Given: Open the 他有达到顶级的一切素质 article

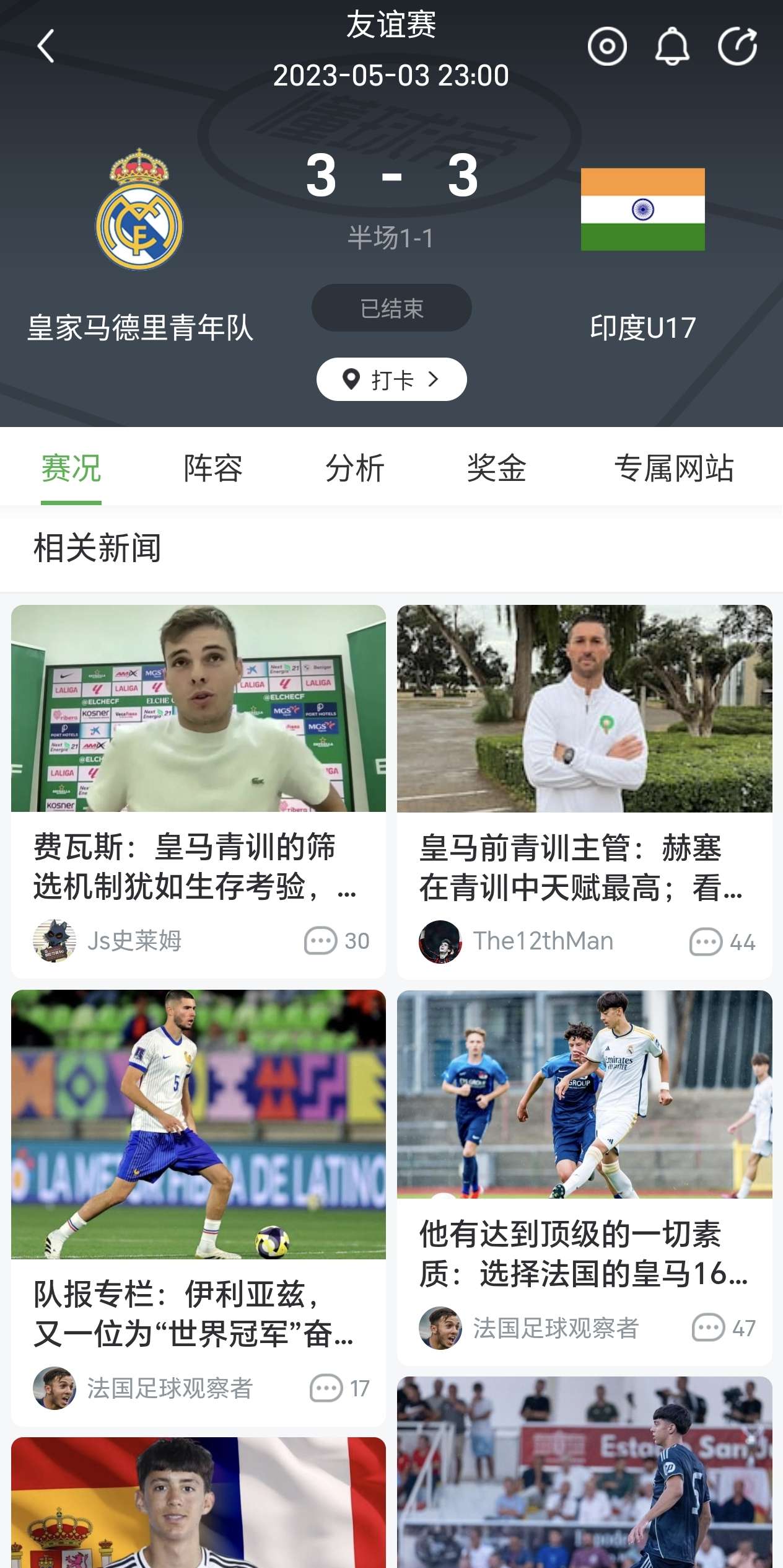Looking at the screenshot, I should [584, 1253].
